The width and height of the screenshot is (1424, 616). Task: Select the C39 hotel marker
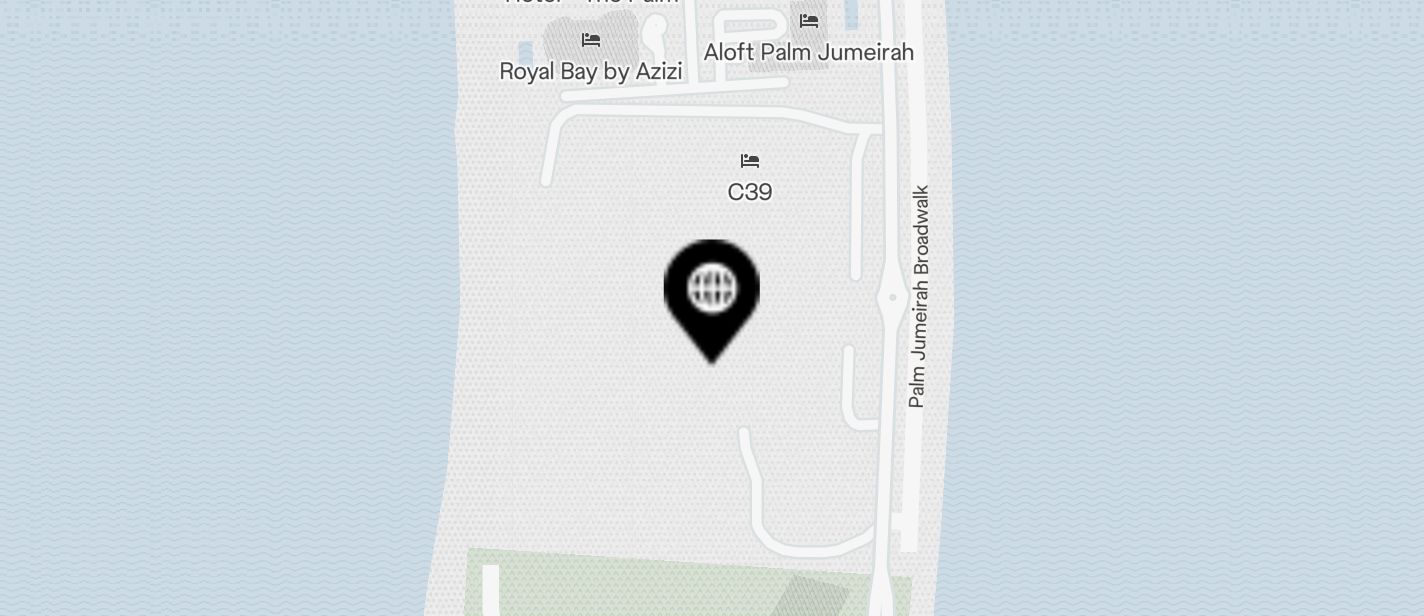tap(750, 162)
